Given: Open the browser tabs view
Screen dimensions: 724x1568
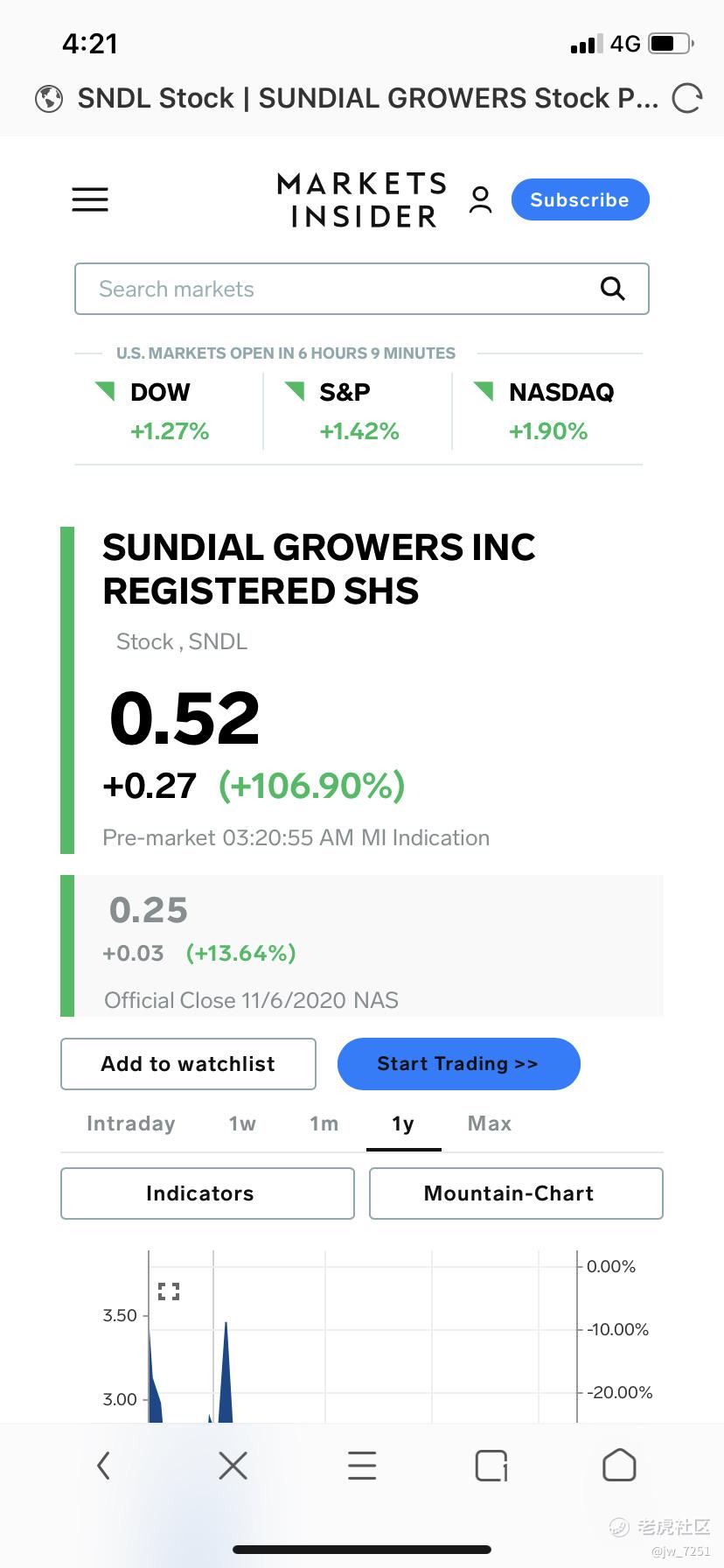Looking at the screenshot, I should (491, 1466).
